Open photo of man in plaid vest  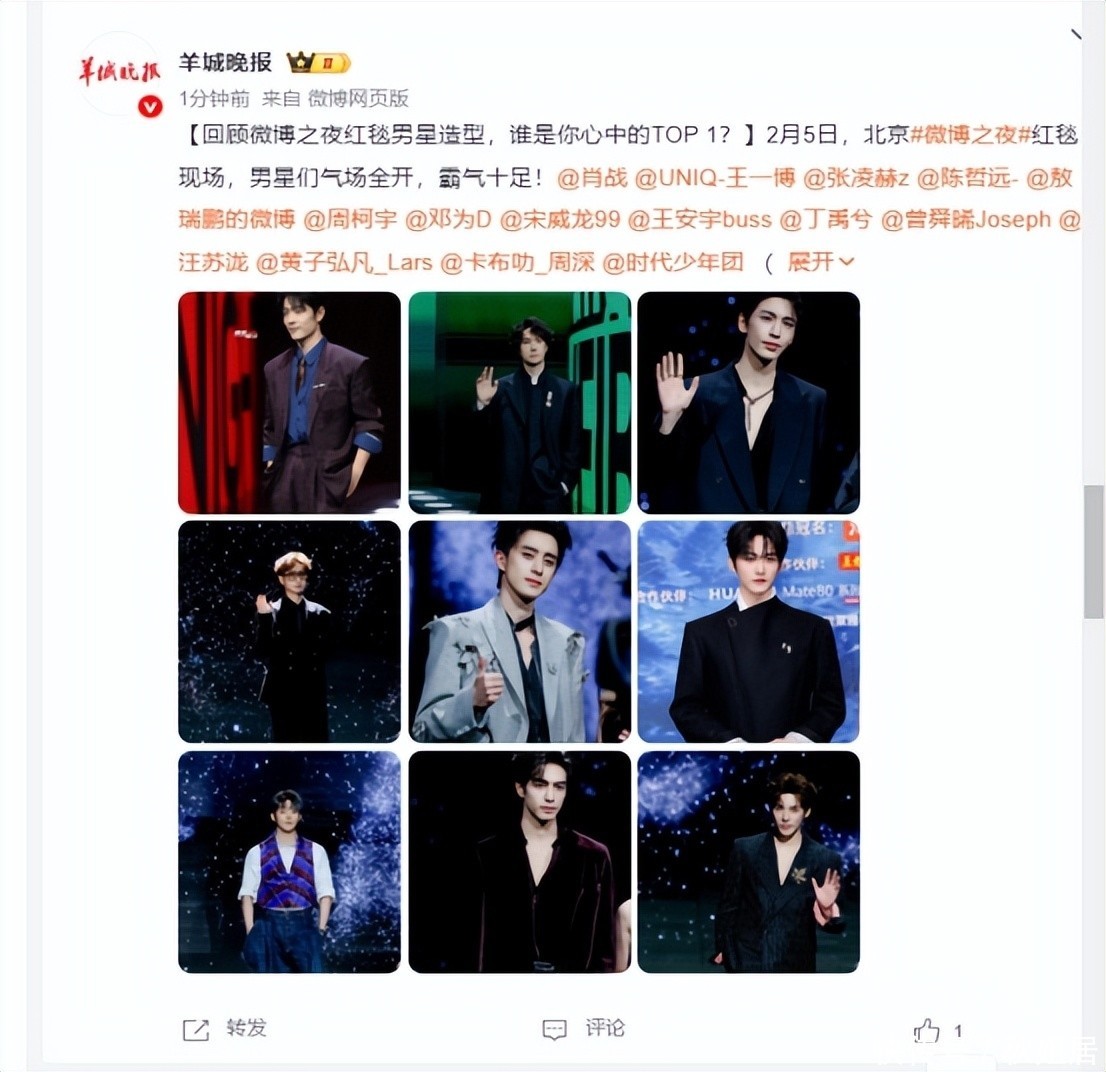[289, 862]
